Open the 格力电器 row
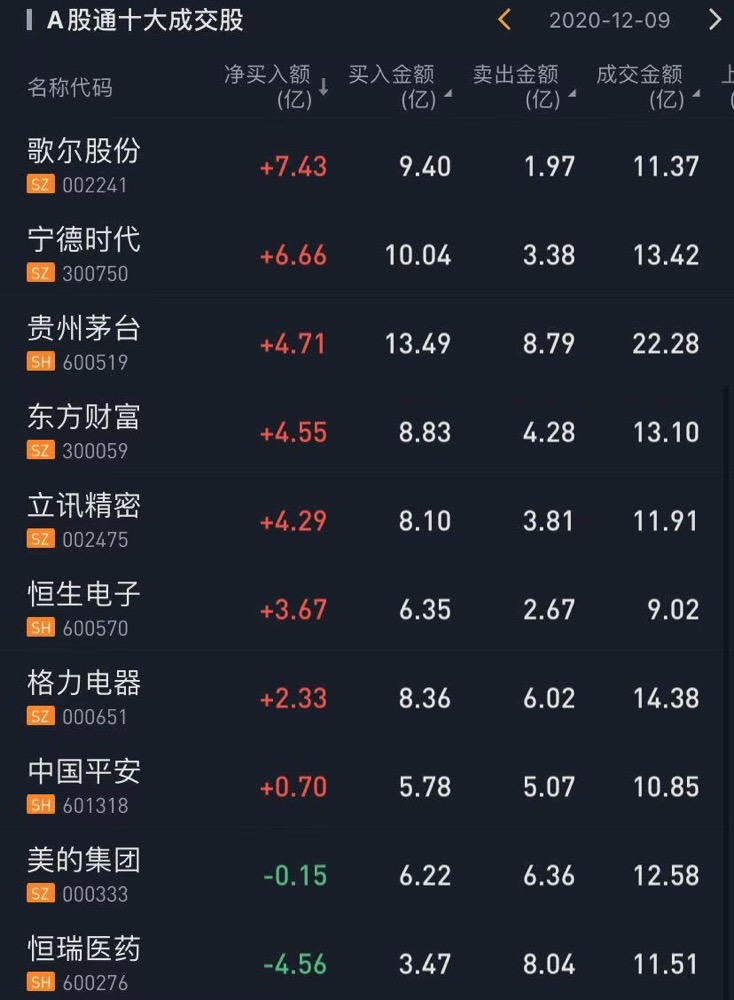Screen dimensions: 734x1000 (x=84, y=697)
